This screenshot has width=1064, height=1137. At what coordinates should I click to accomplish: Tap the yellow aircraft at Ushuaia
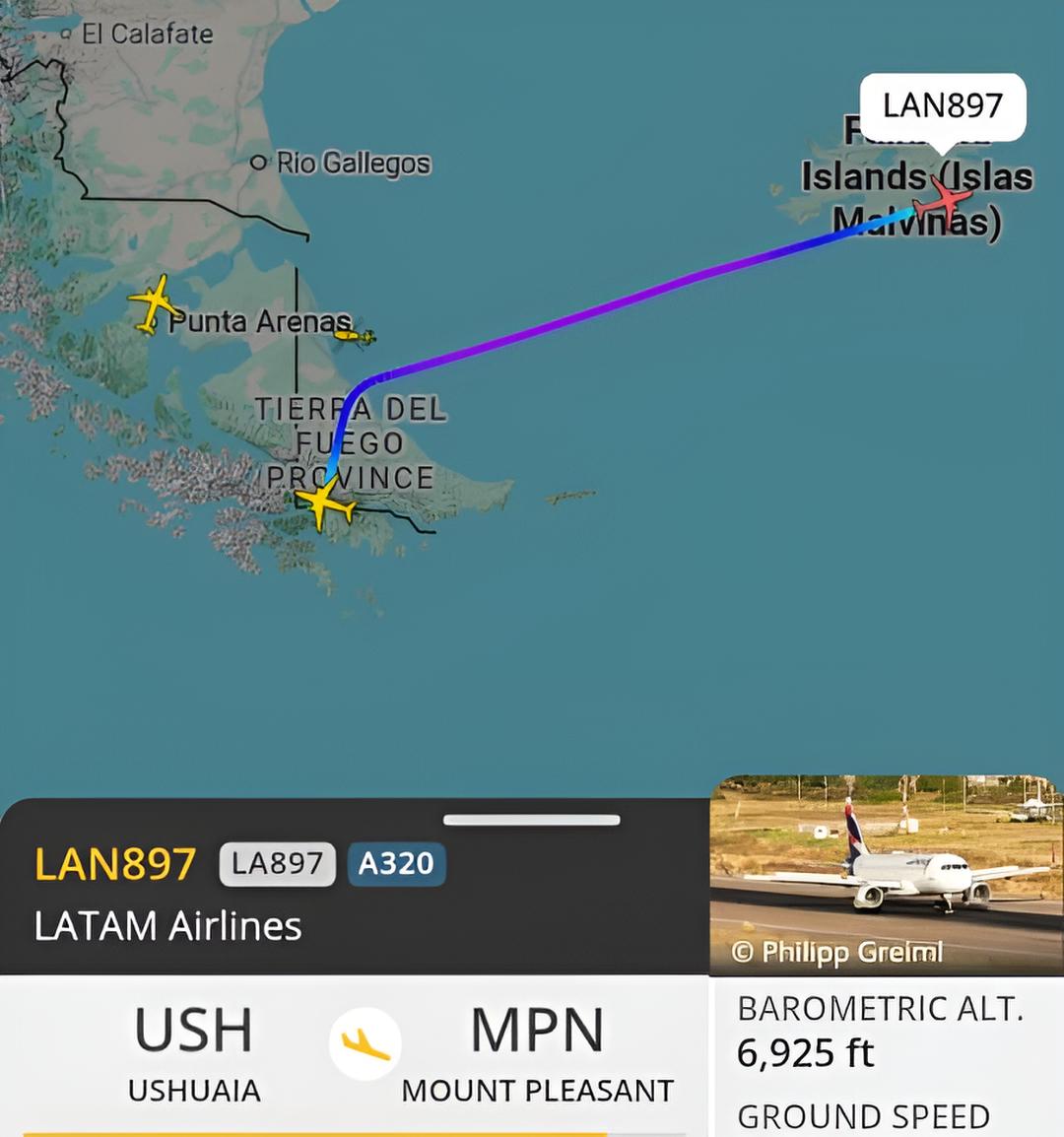pyautogui.click(x=325, y=504)
